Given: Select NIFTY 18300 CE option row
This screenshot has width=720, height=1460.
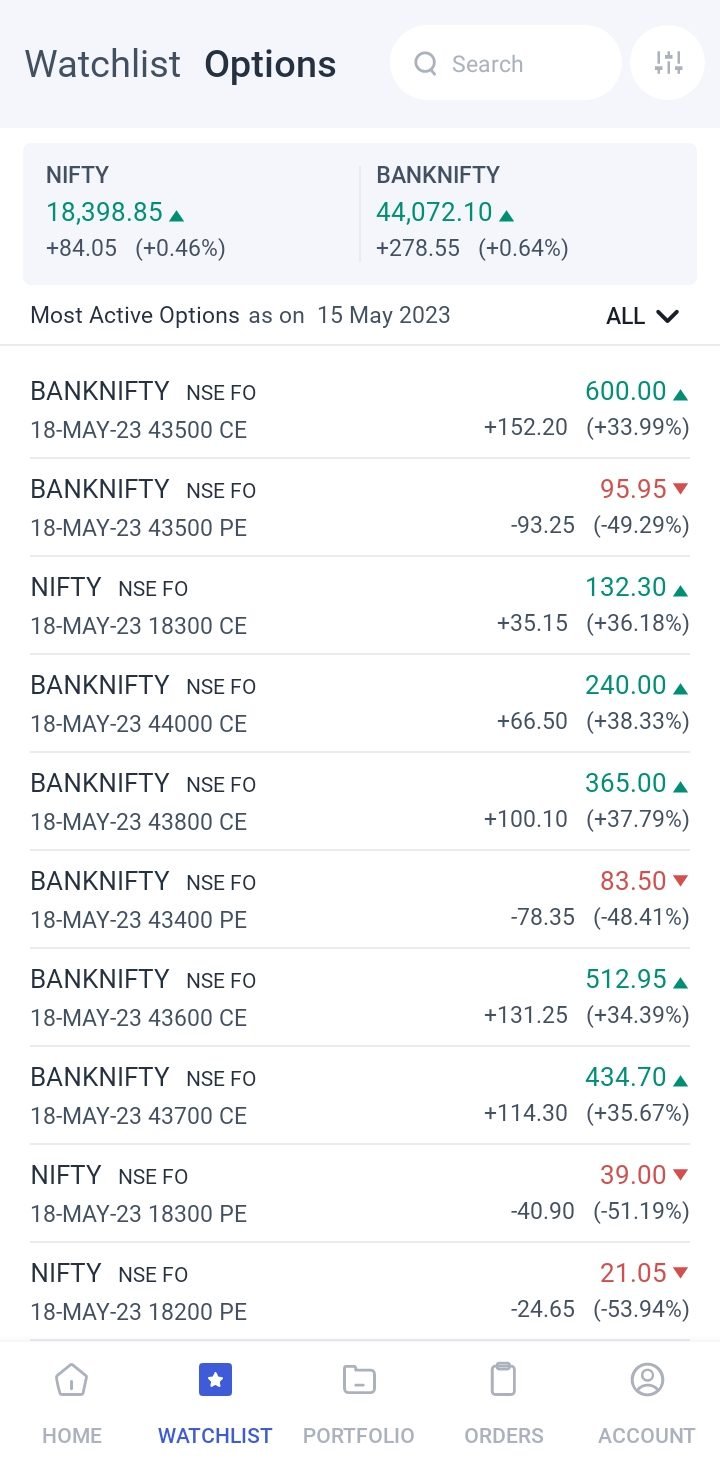Looking at the screenshot, I should [360, 606].
